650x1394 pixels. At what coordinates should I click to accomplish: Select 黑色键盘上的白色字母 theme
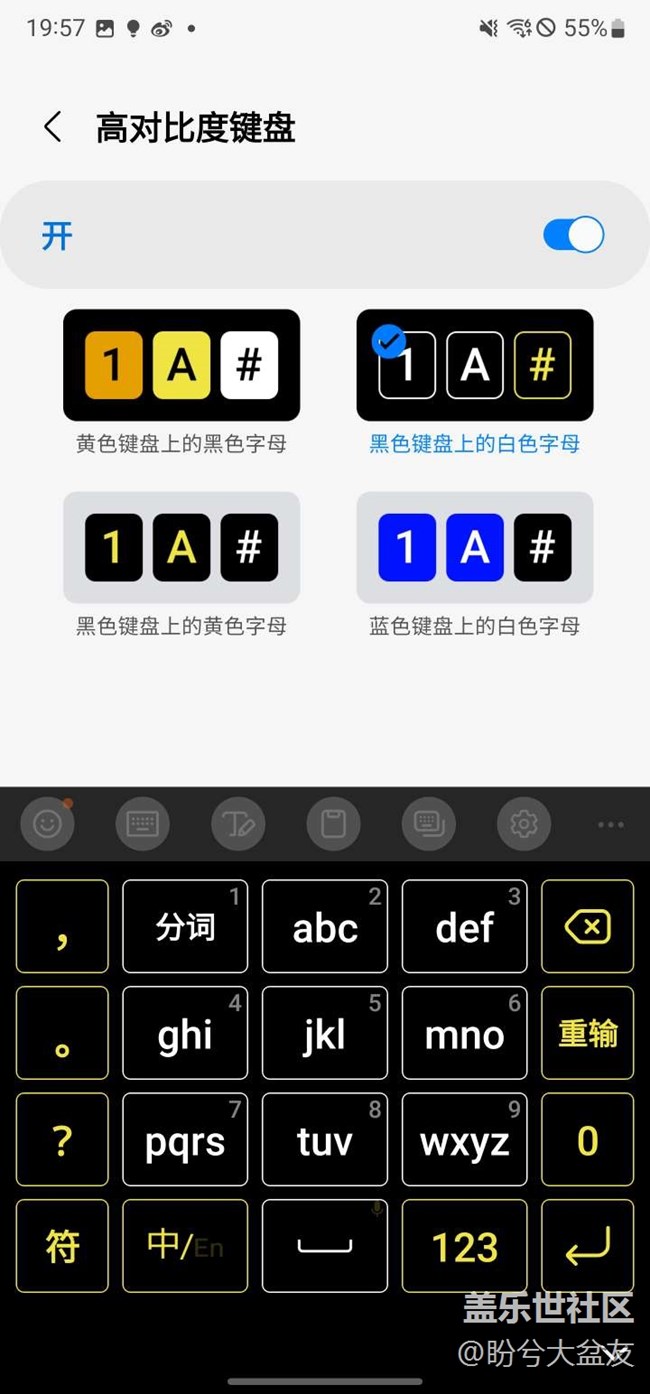(474, 365)
